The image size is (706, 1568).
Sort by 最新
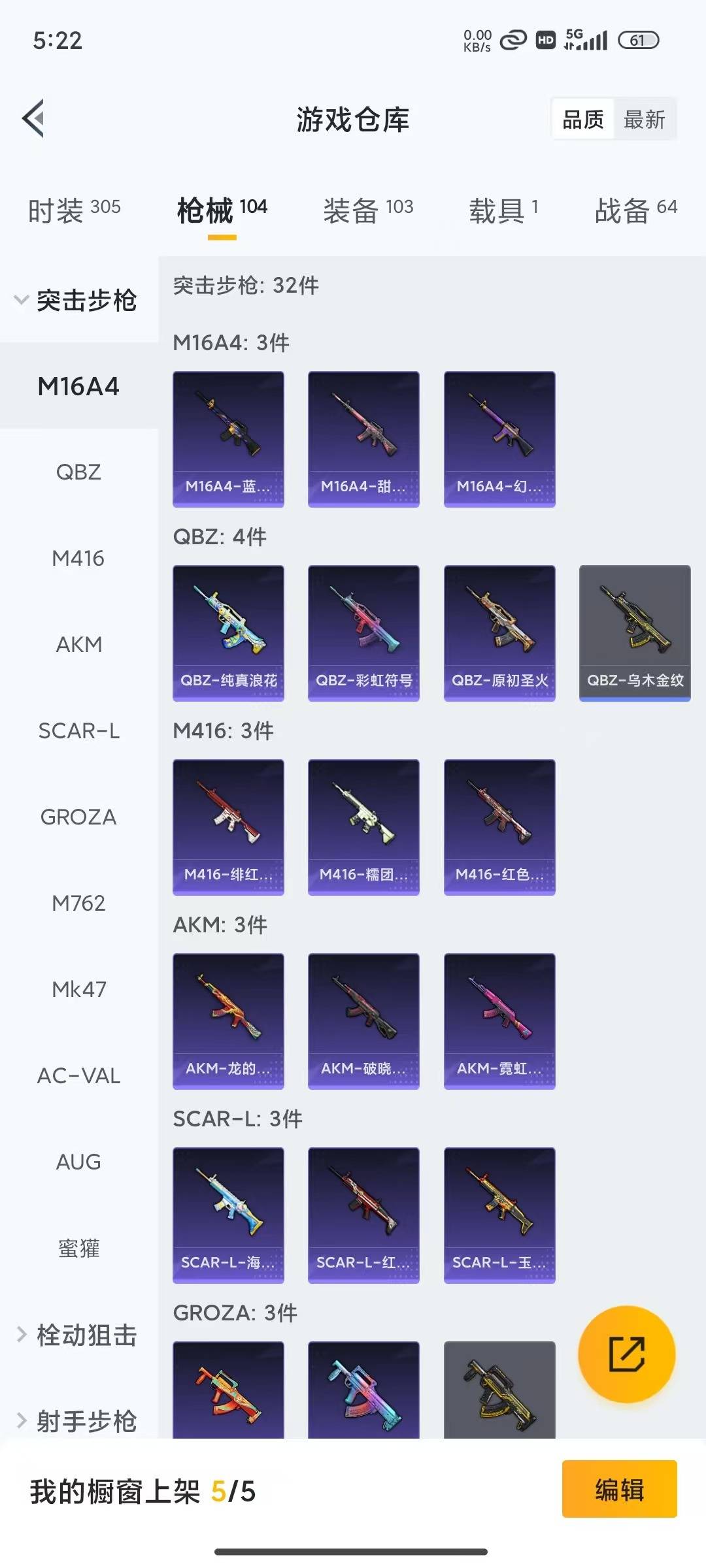(x=644, y=120)
